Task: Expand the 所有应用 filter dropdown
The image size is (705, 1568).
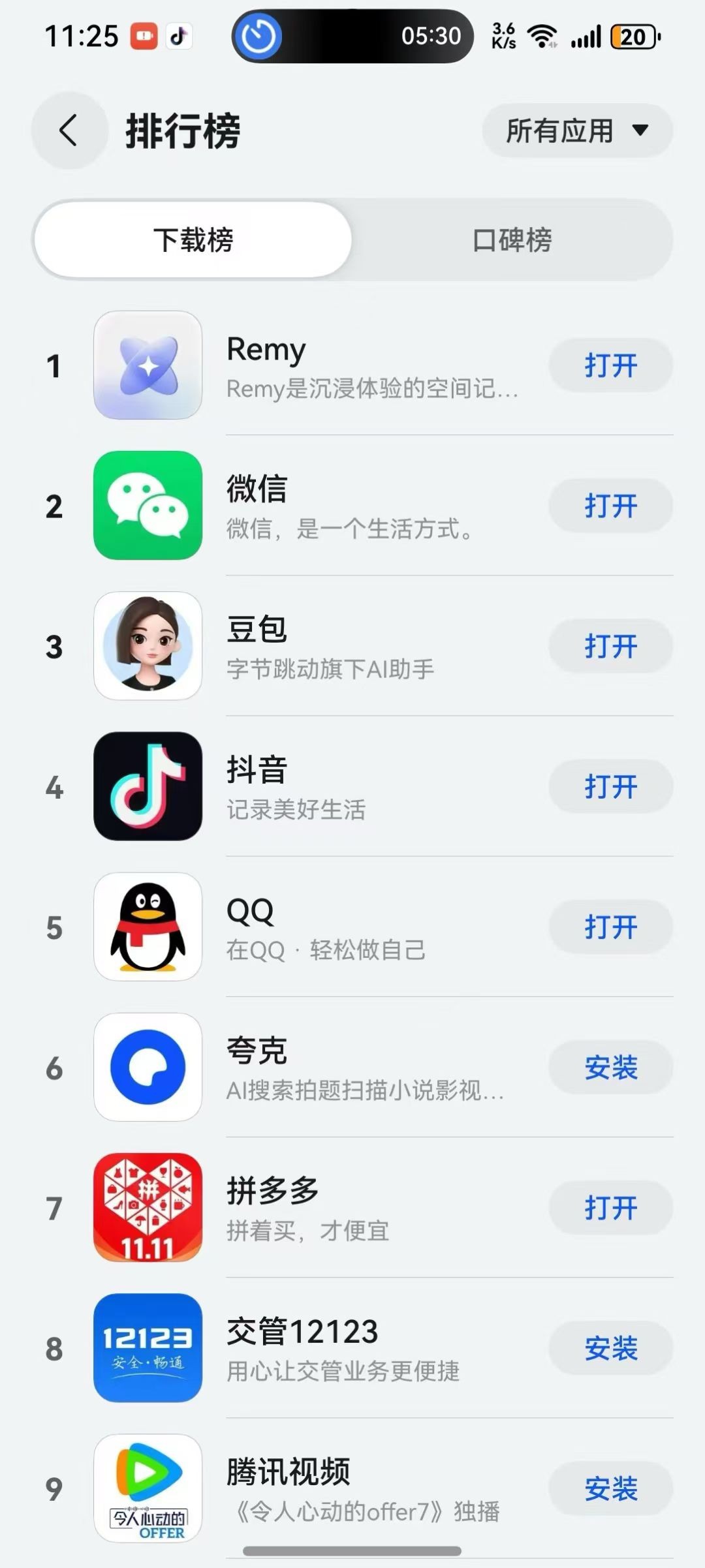Action: pos(577,131)
